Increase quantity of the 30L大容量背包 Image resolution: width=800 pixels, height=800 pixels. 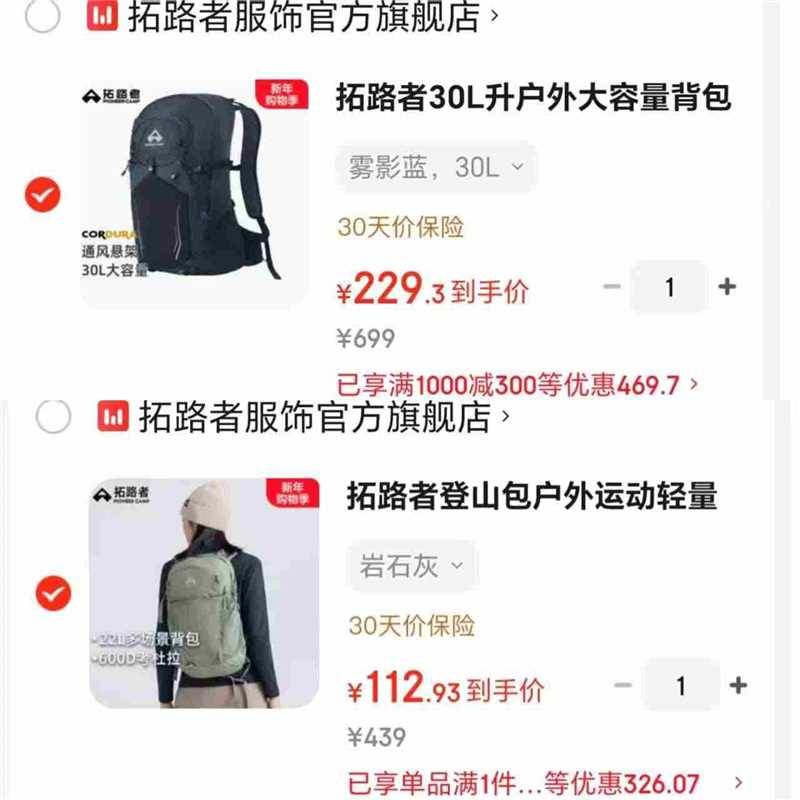727,287
